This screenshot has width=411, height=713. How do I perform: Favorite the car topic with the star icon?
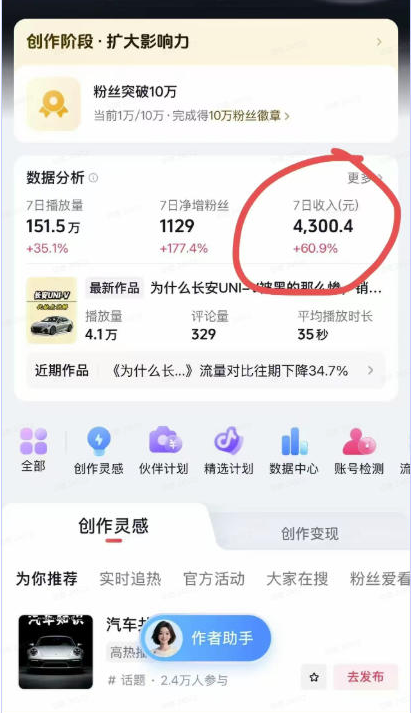pos(314,677)
